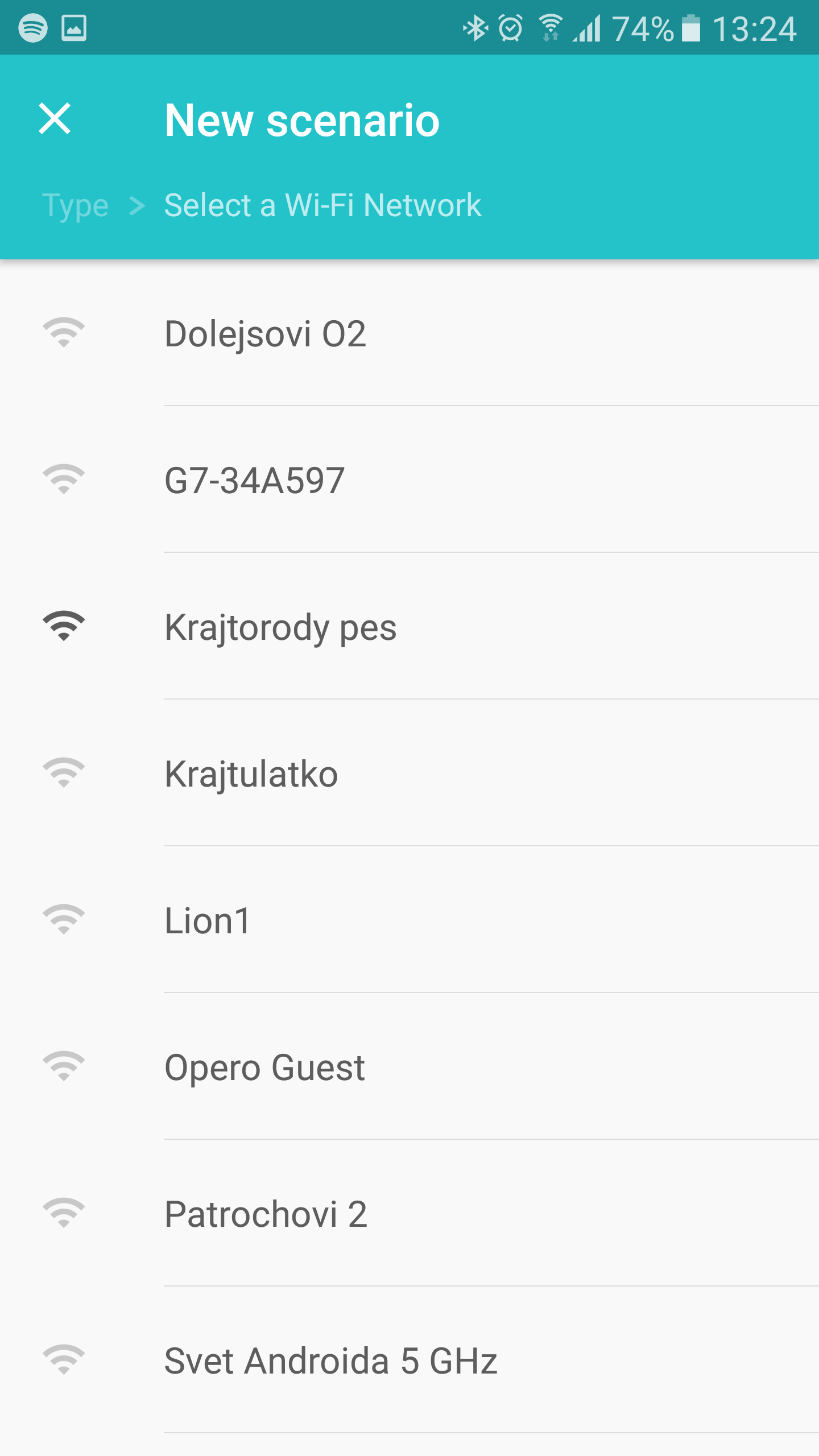The width and height of the screenshot is (819, 1456).
Task: Pick Krajtorody pes from the list
Action: coord(409,626)
